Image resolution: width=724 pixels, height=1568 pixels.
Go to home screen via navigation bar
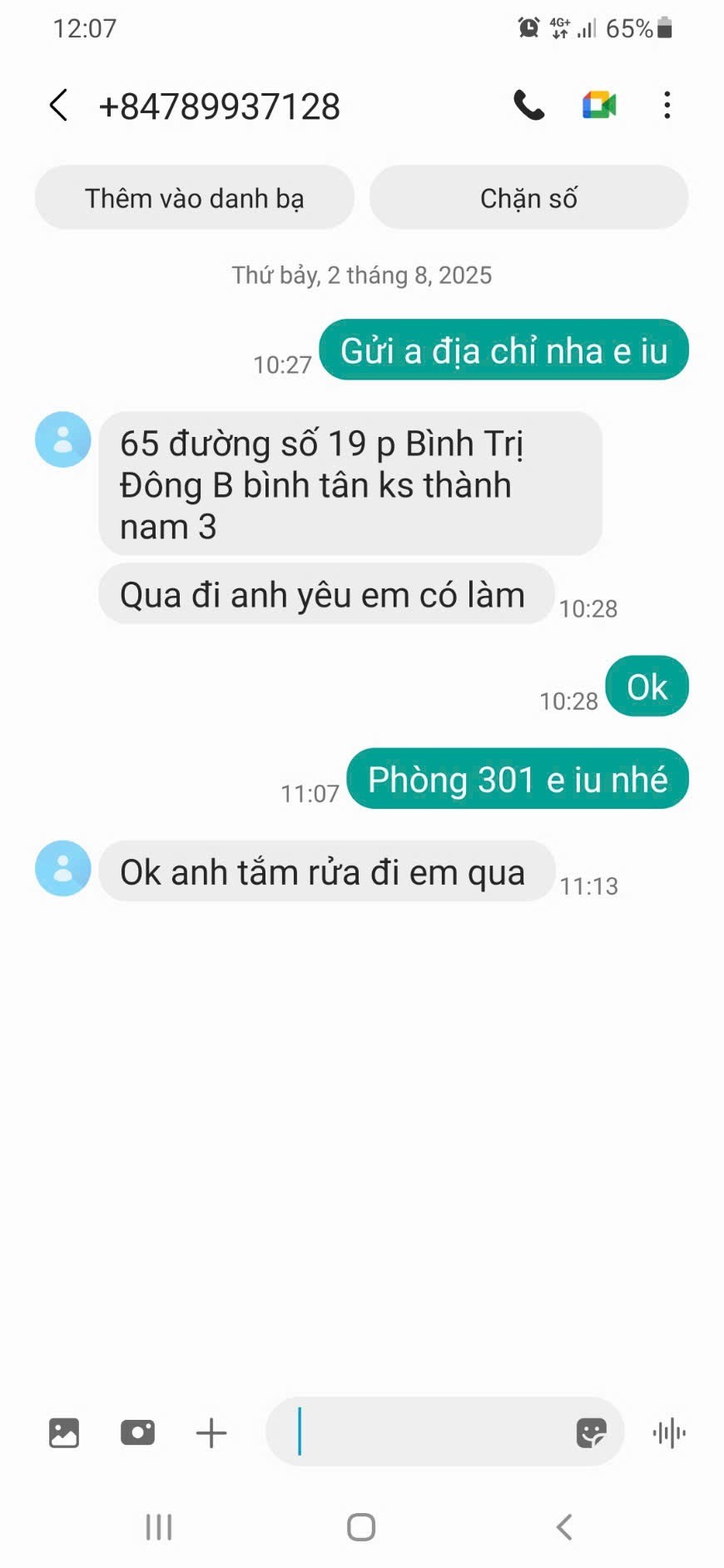tap(361, 1527)
